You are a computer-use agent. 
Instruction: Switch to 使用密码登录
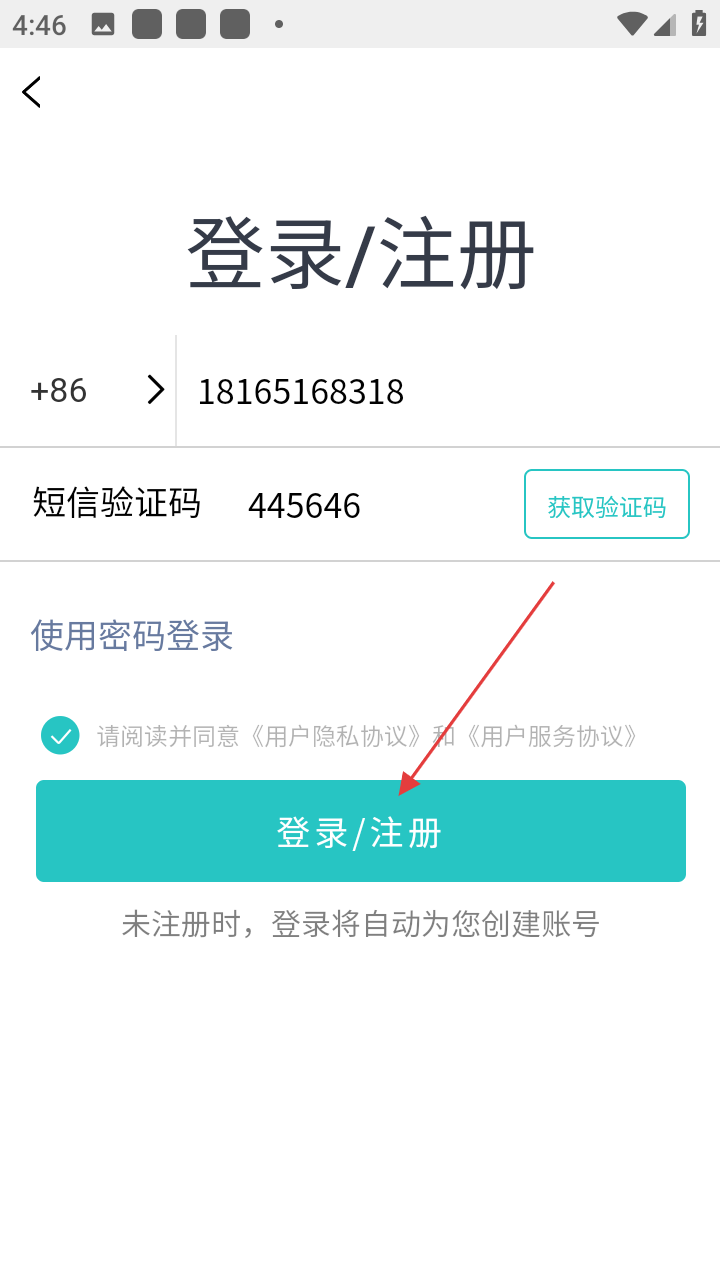132,636
